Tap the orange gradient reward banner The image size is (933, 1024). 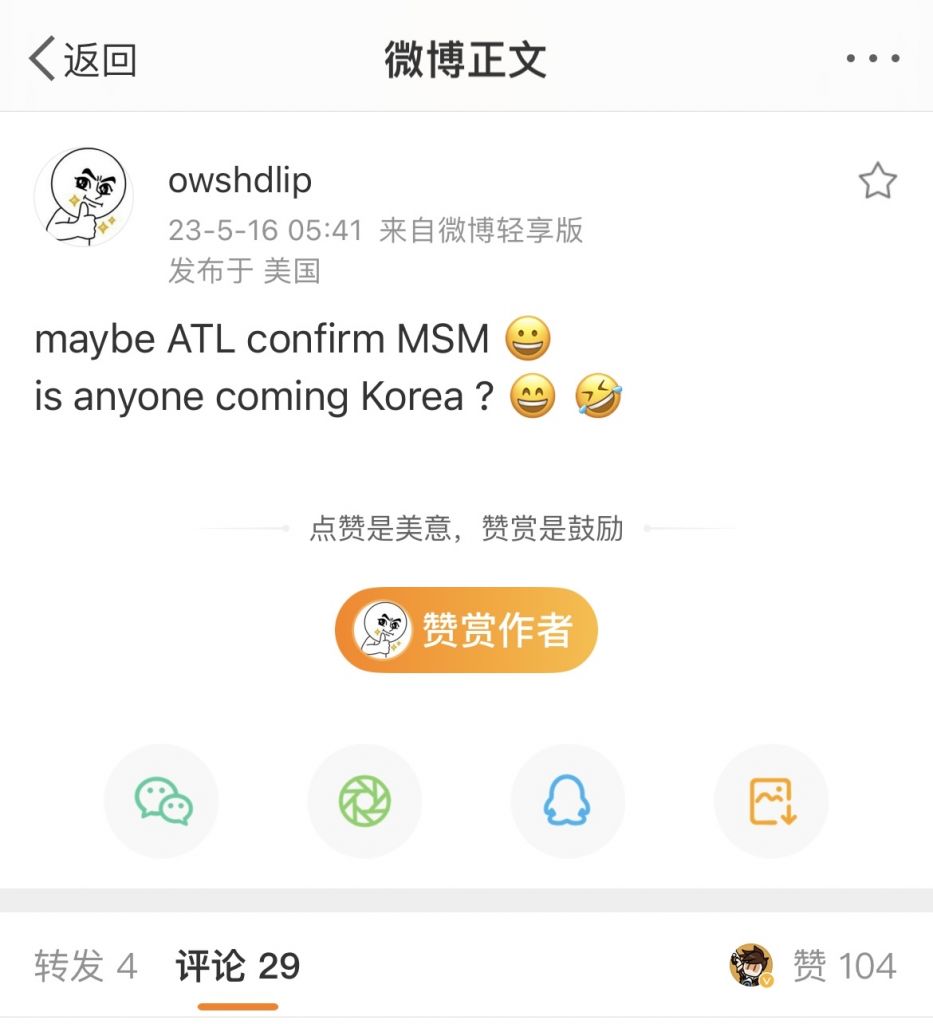pos(466,630)
